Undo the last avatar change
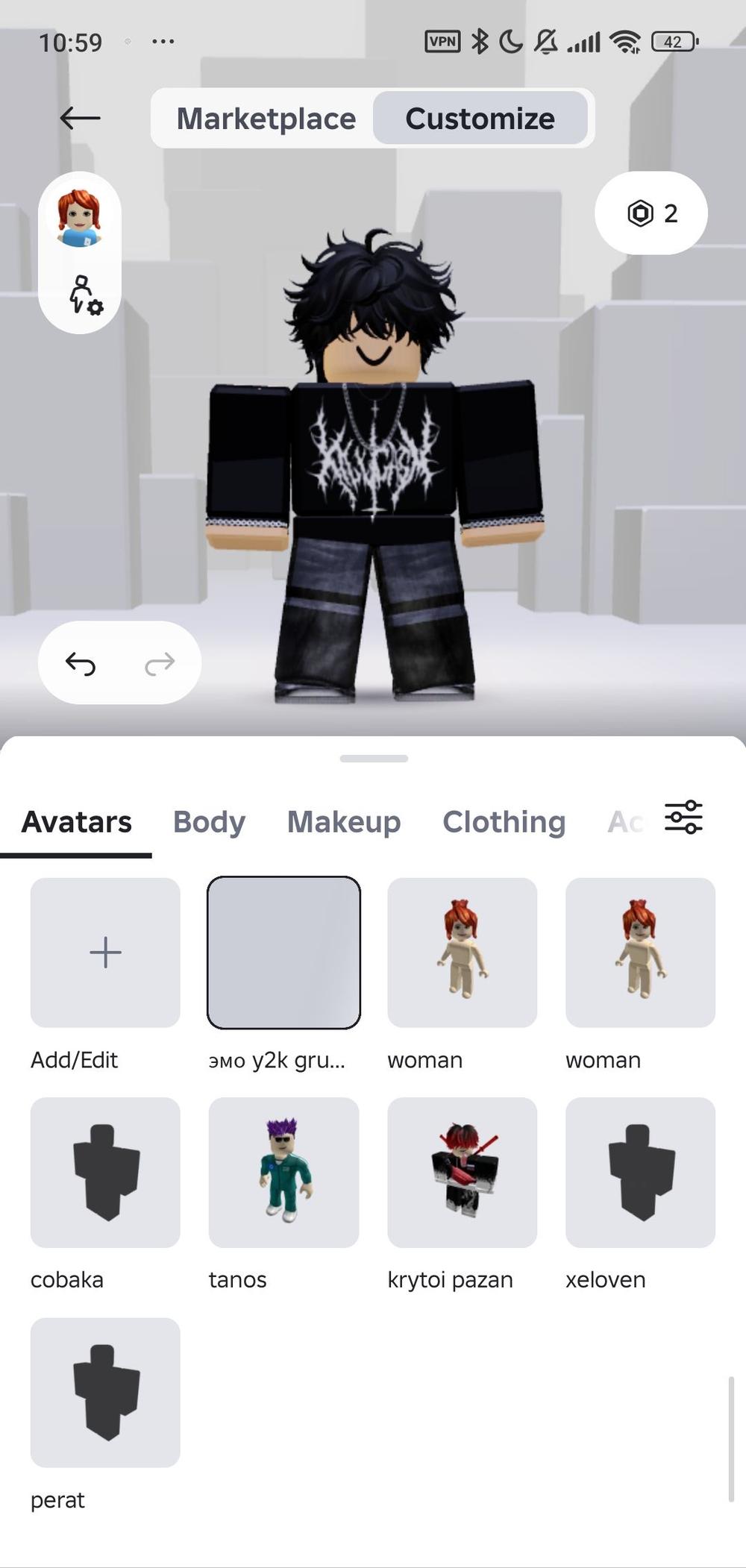Image resolution: width=746 pixels, height=1568 pixels. point(81,663)
